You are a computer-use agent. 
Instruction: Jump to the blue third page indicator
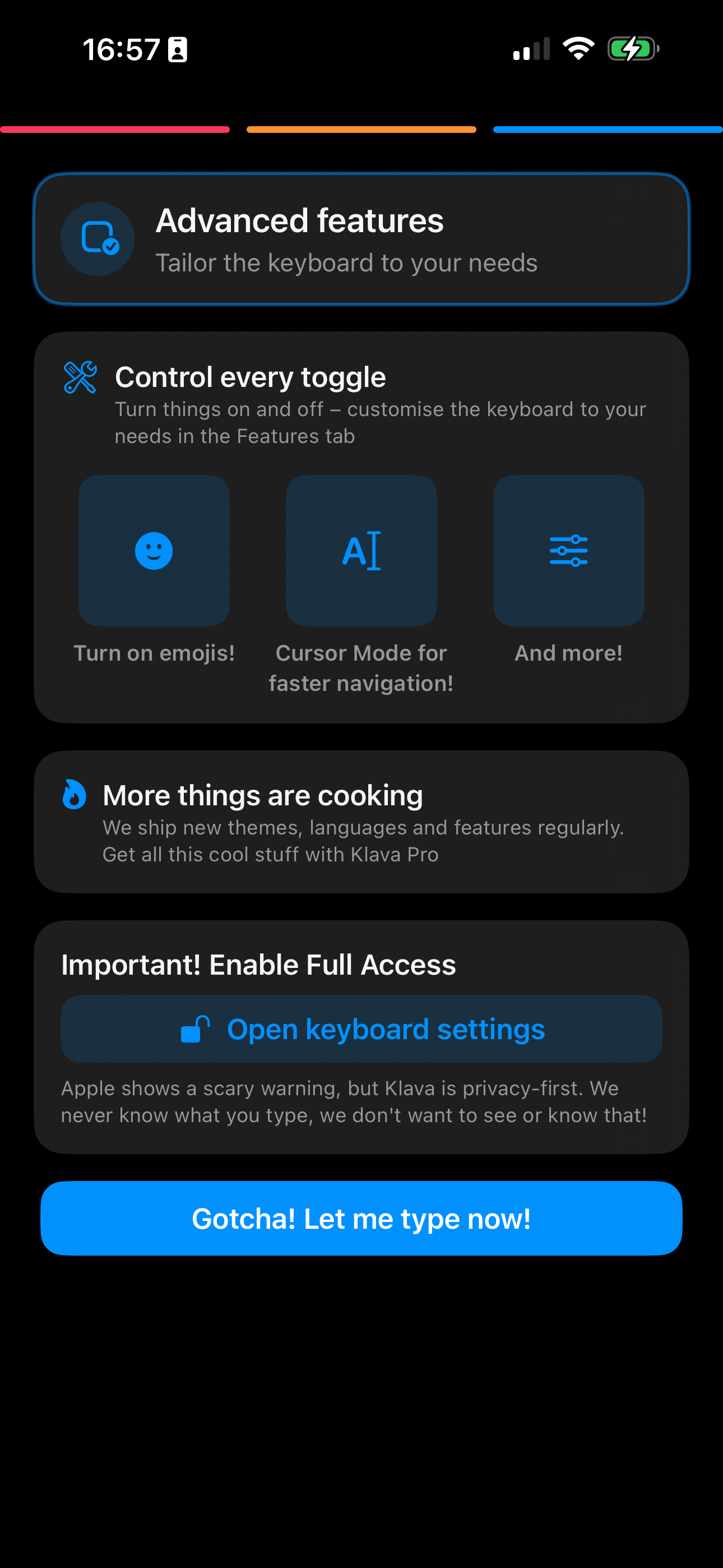(x=606, y=129)
